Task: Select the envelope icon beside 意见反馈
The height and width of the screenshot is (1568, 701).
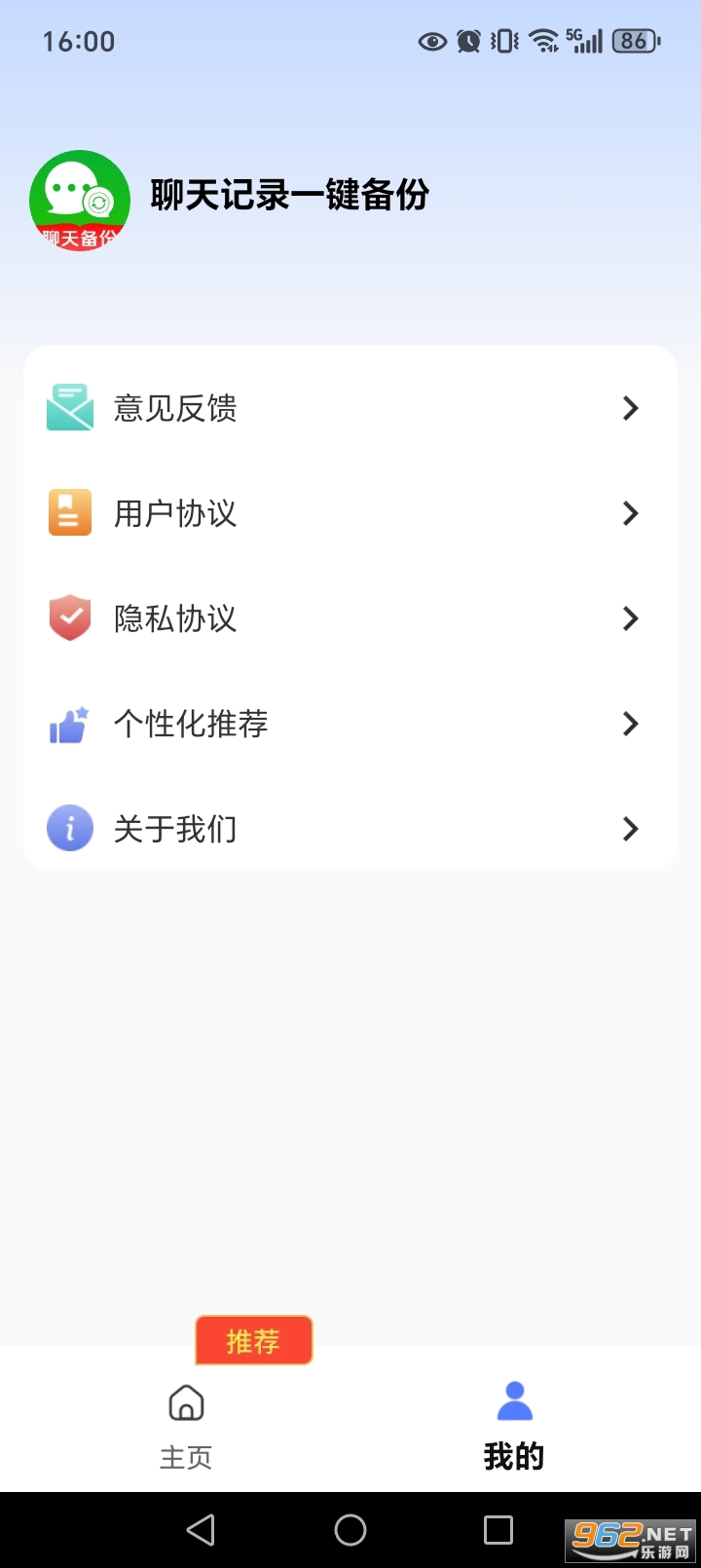Action: [69, 408]
